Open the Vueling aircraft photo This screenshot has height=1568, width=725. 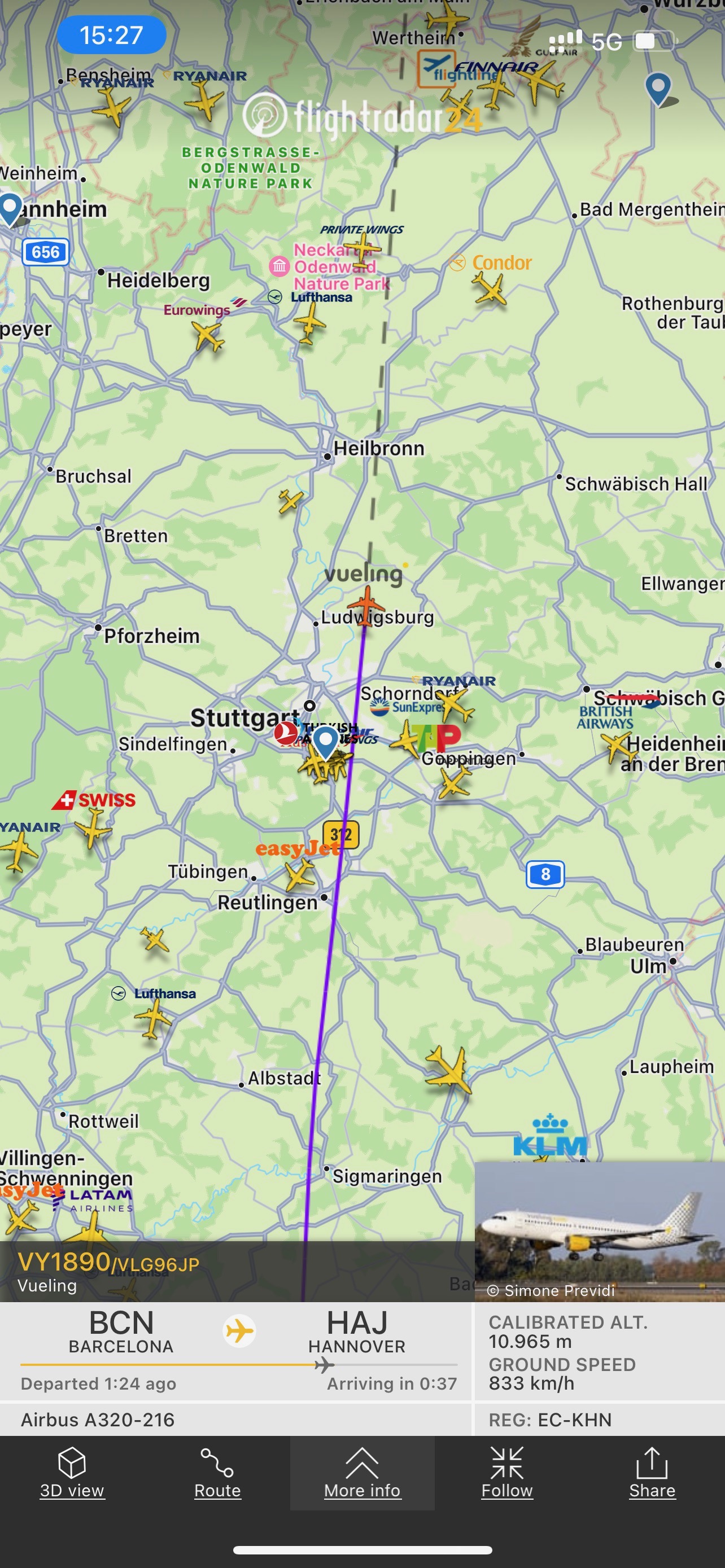pyautogui.click(x=599, y=1230)
